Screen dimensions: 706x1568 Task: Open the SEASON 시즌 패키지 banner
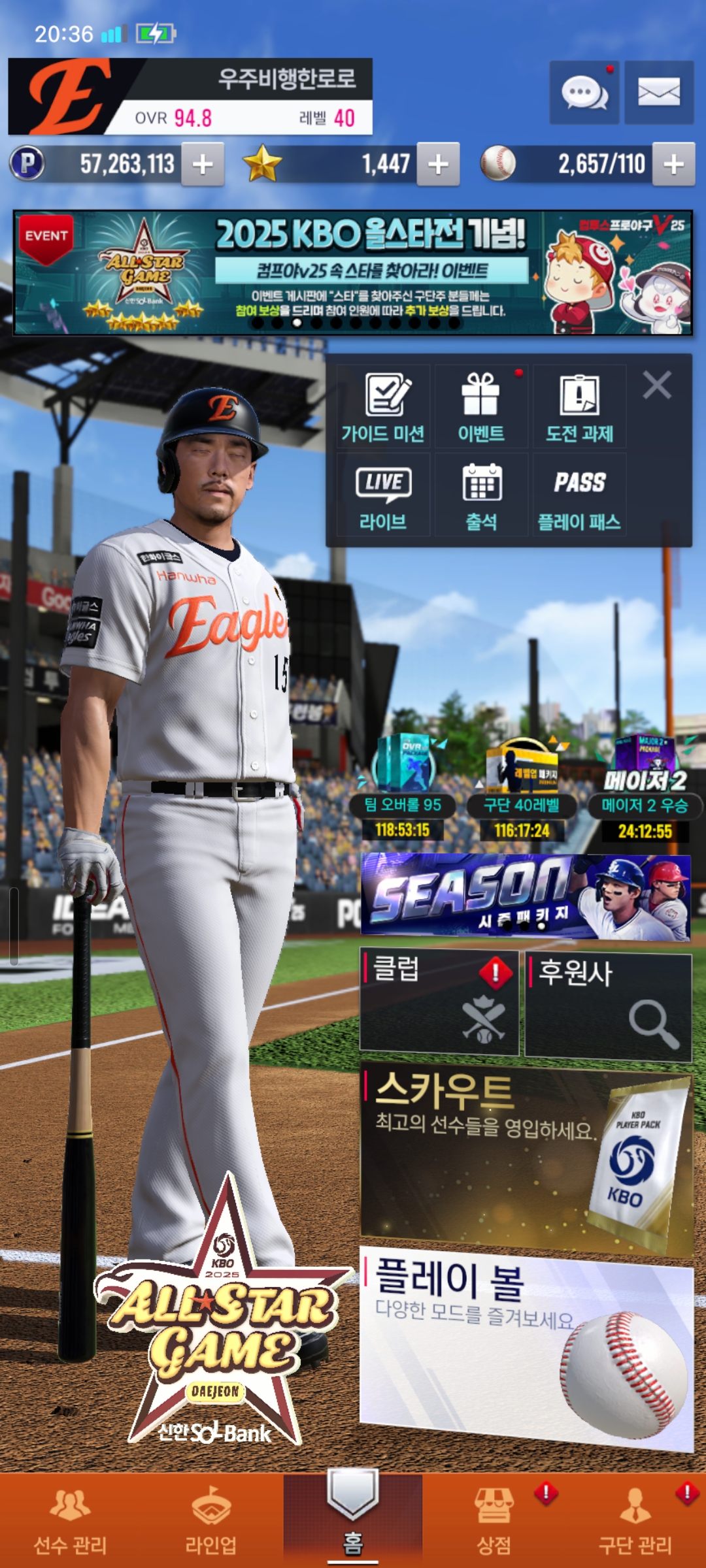526,898
